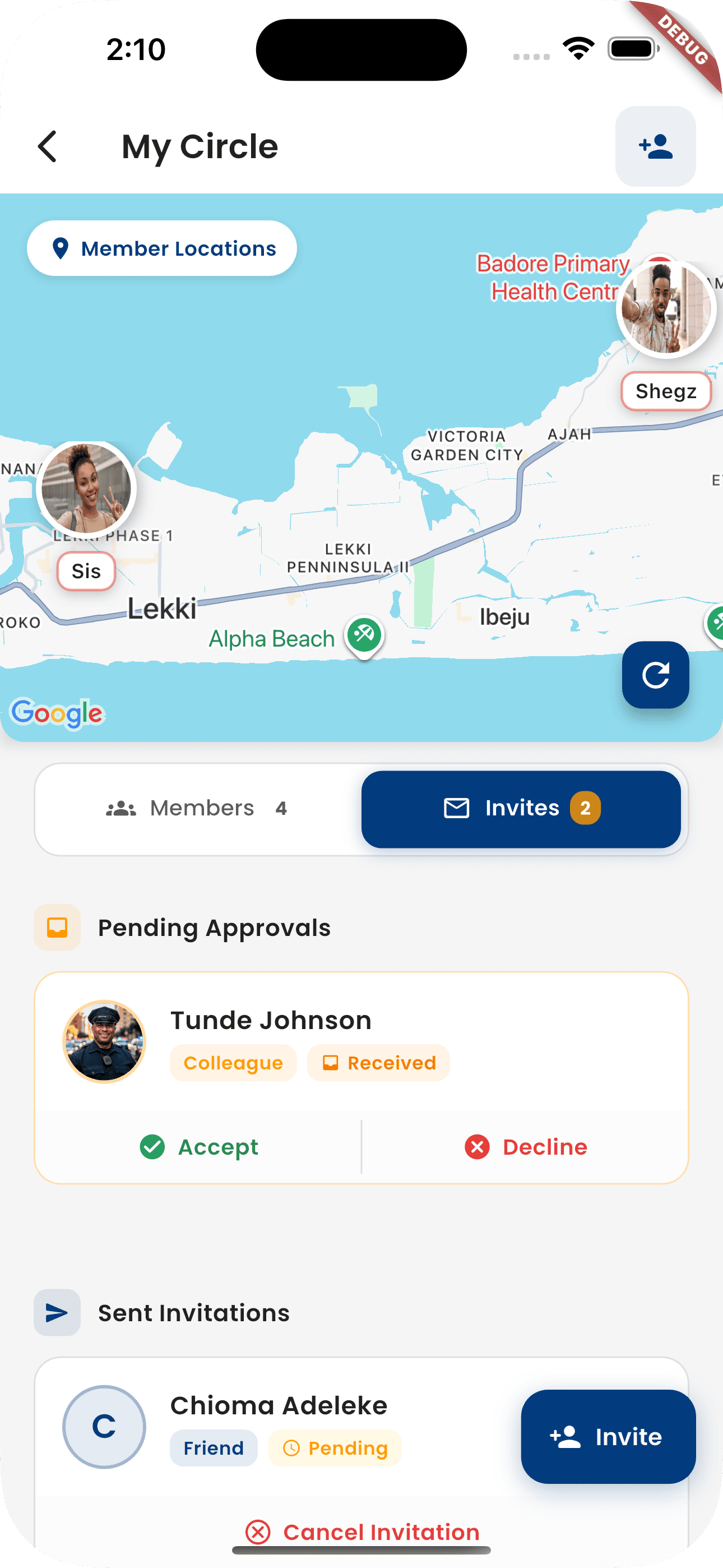
Task: Open Alpha Beach marker on map
Action: 364,635
